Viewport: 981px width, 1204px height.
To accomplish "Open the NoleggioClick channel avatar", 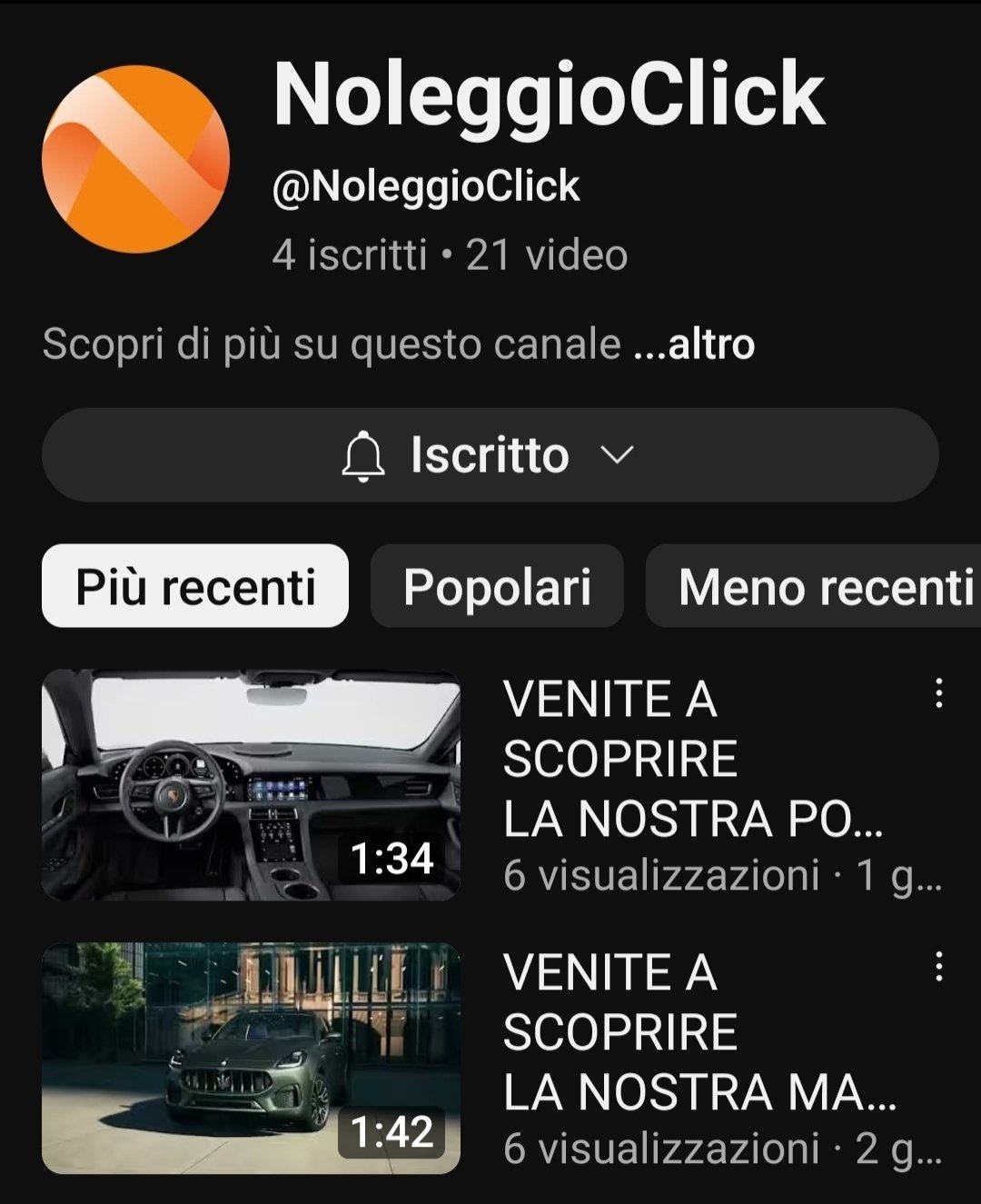I will (136, 156).
